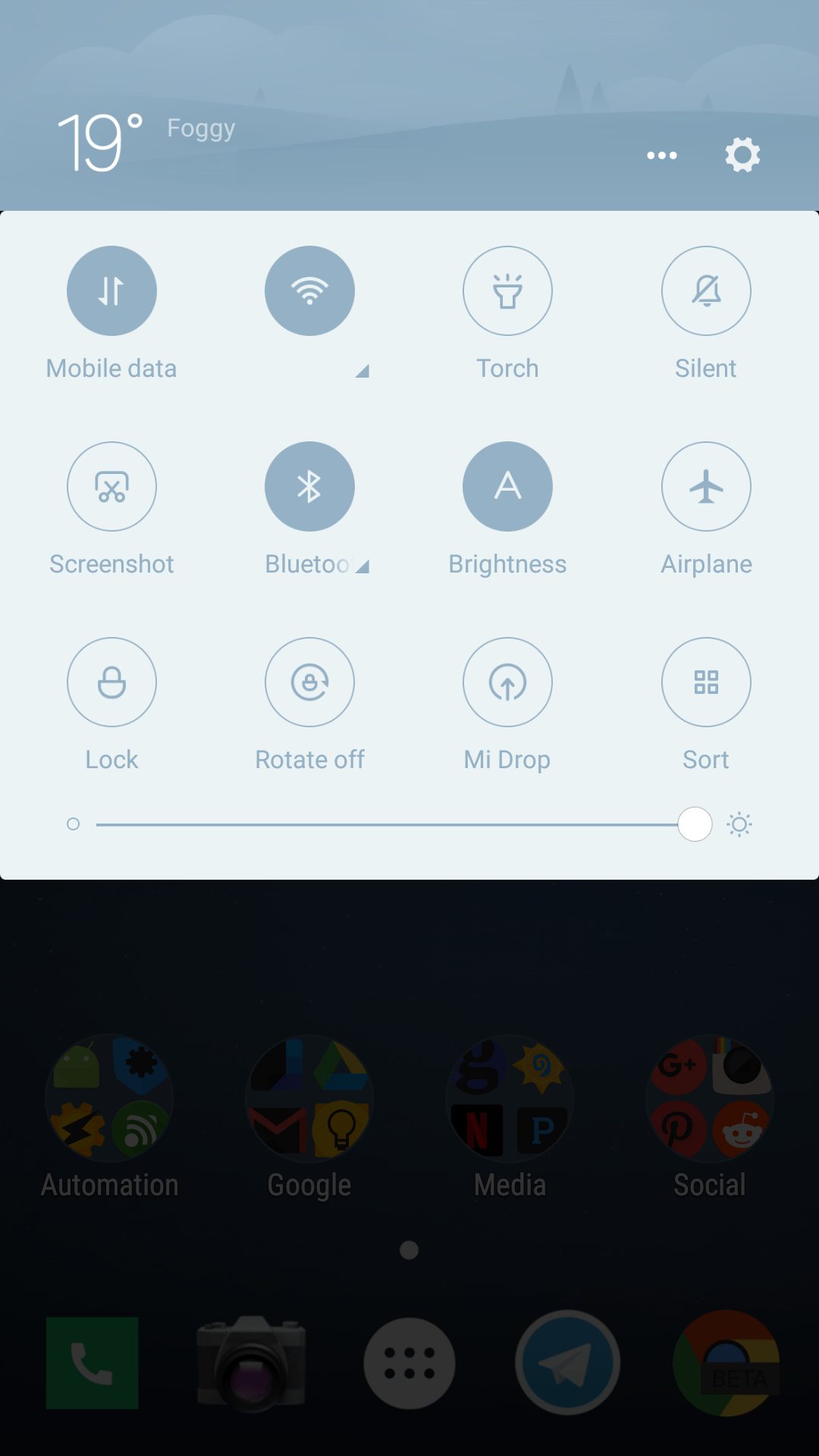This screenshot has width=819, height=1456.
Task: Toggle the Rotate off setting
Action: 309,682
